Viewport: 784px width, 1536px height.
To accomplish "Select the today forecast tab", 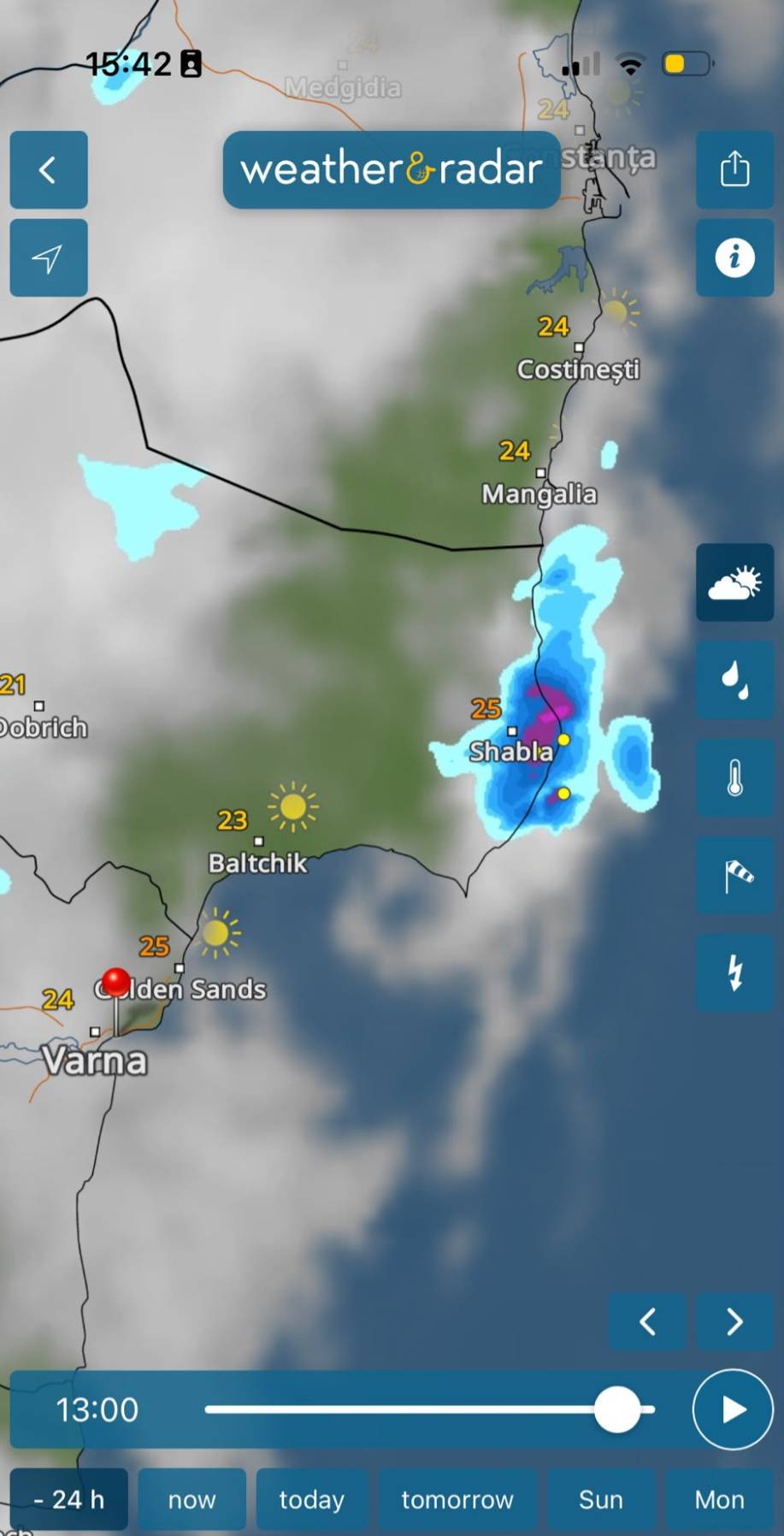I will click(312, 1499).
